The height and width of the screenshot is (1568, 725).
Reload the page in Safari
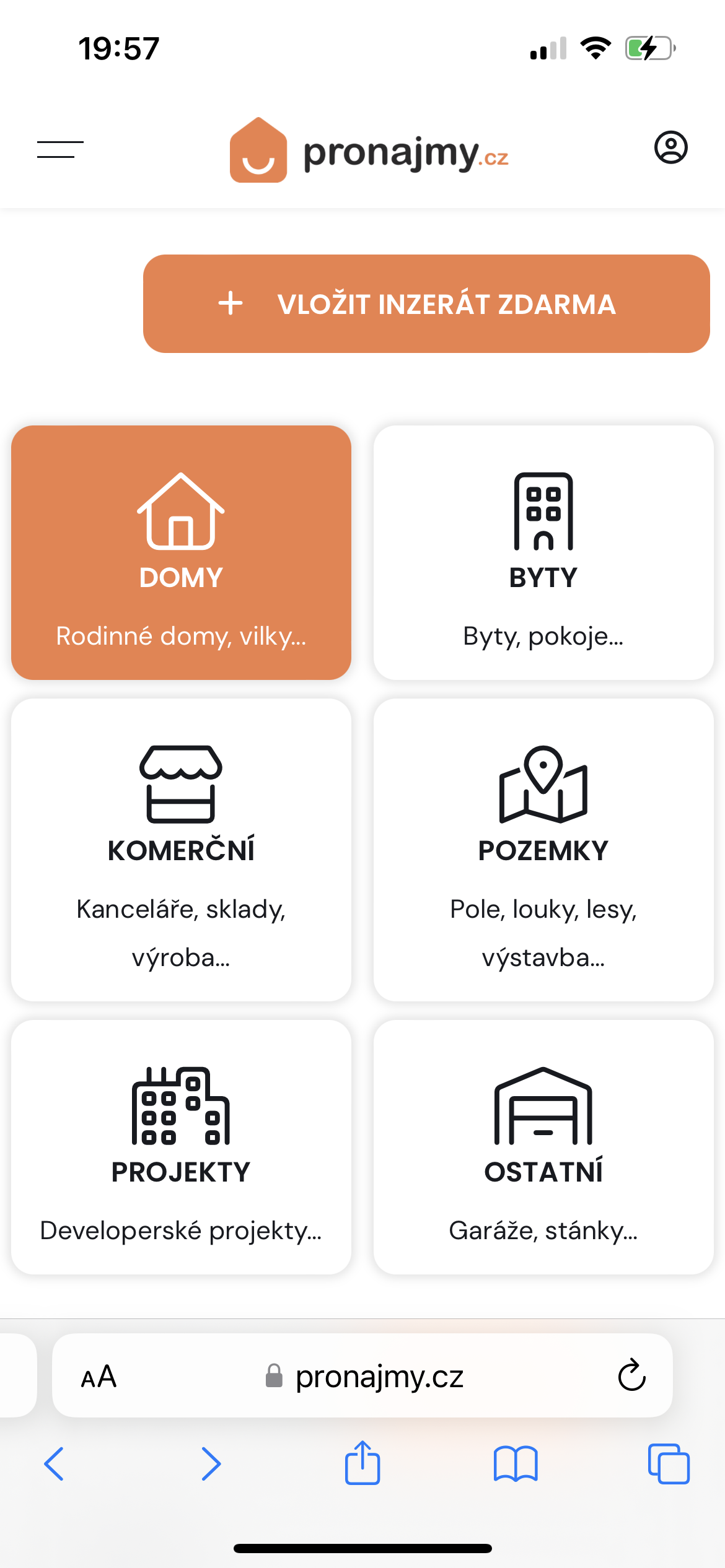tap(631, 1375)
